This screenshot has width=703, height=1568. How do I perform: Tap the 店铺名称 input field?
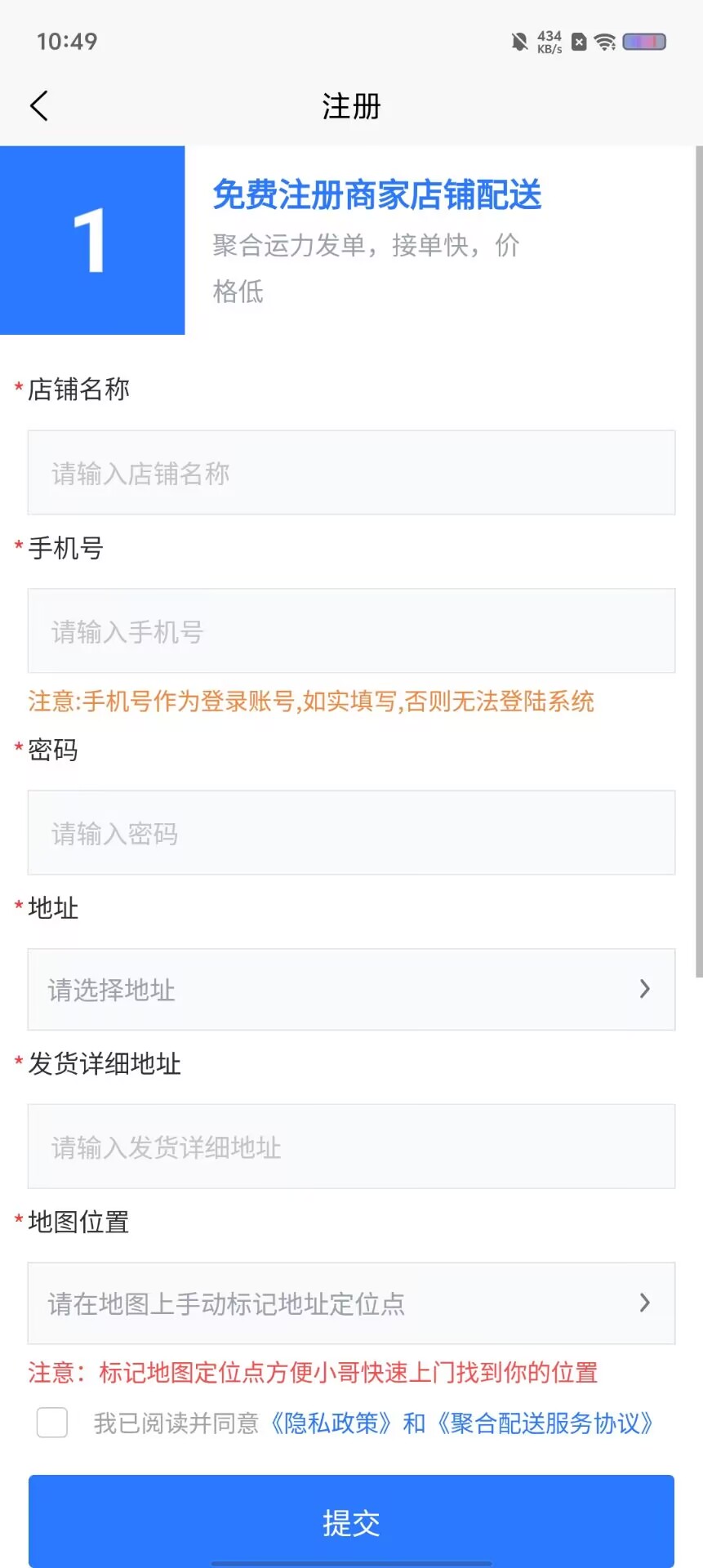[351, 473]
